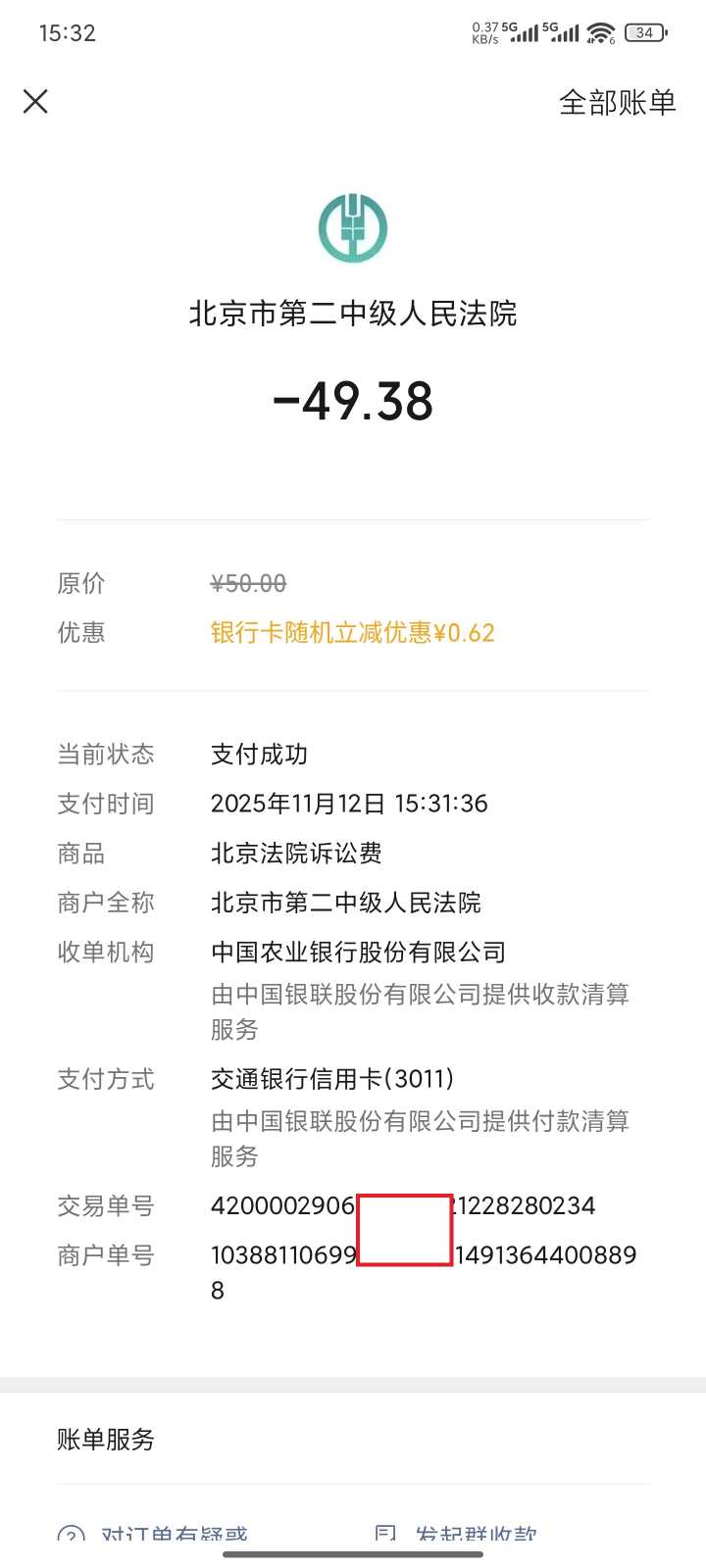Tap the transaction number beginning with 4200002906
706x1568 pixels.
pos(402,1205)
